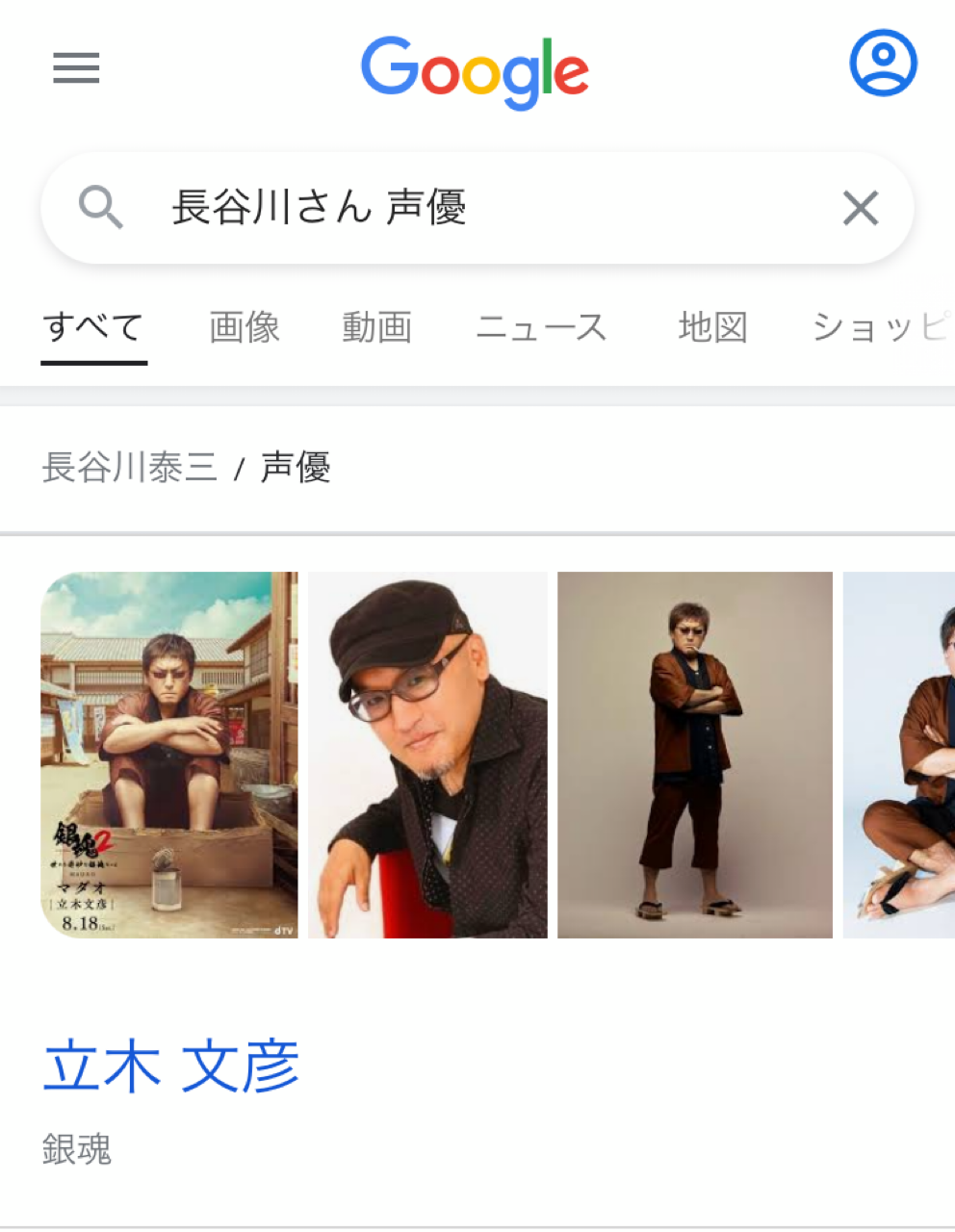Viewport: 955px width, 1232px height.
Task: Open the partially visible seated costume photo
Action: pyautogui.click(x=901, y=755)
